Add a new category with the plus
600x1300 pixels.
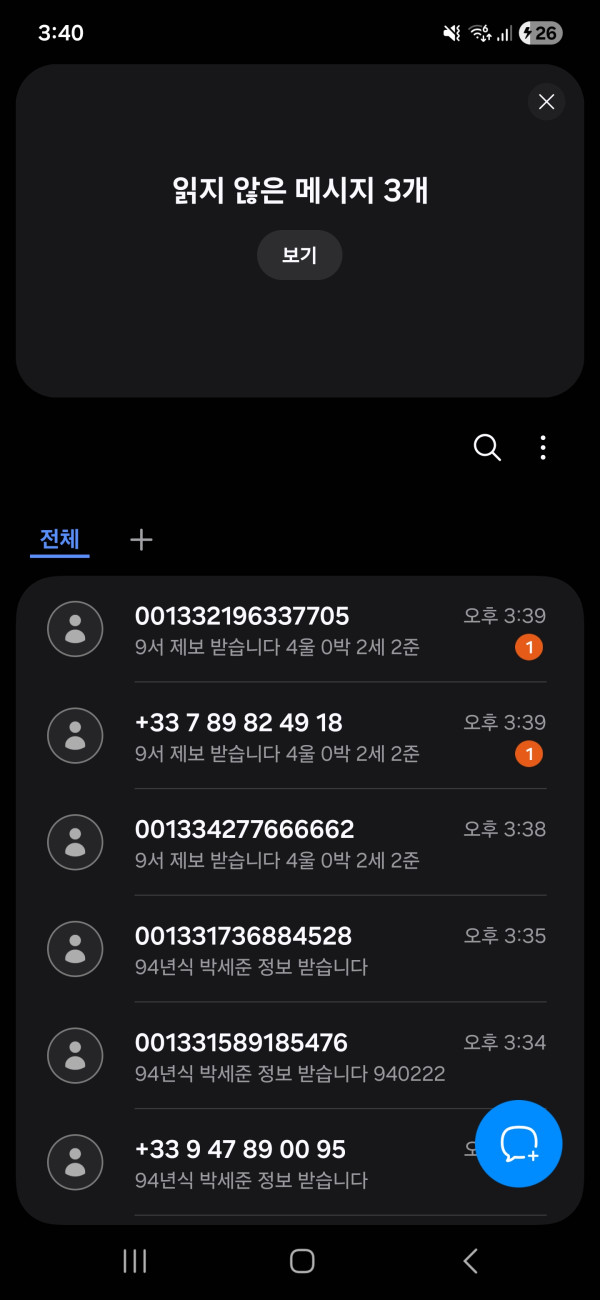coord(142,540)
